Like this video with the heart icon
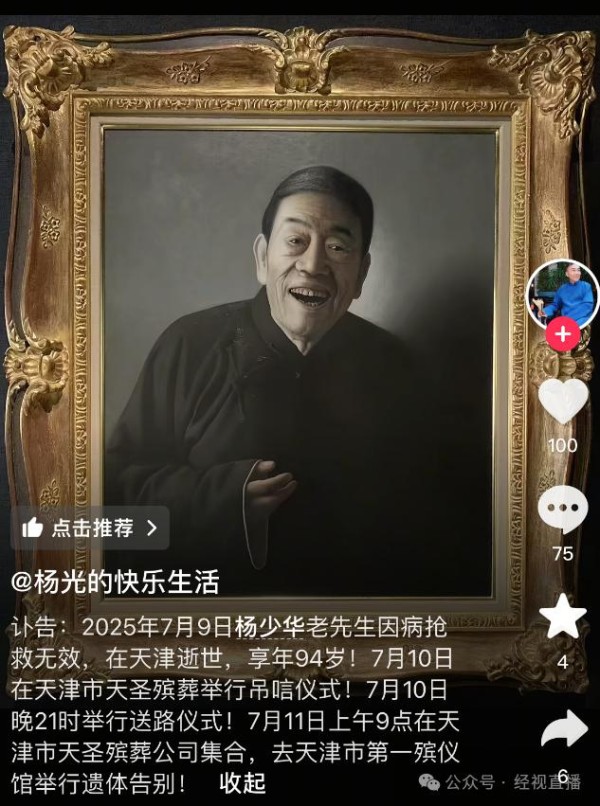The width and height of the screenshot is (600, 806). tap(563, 402)
